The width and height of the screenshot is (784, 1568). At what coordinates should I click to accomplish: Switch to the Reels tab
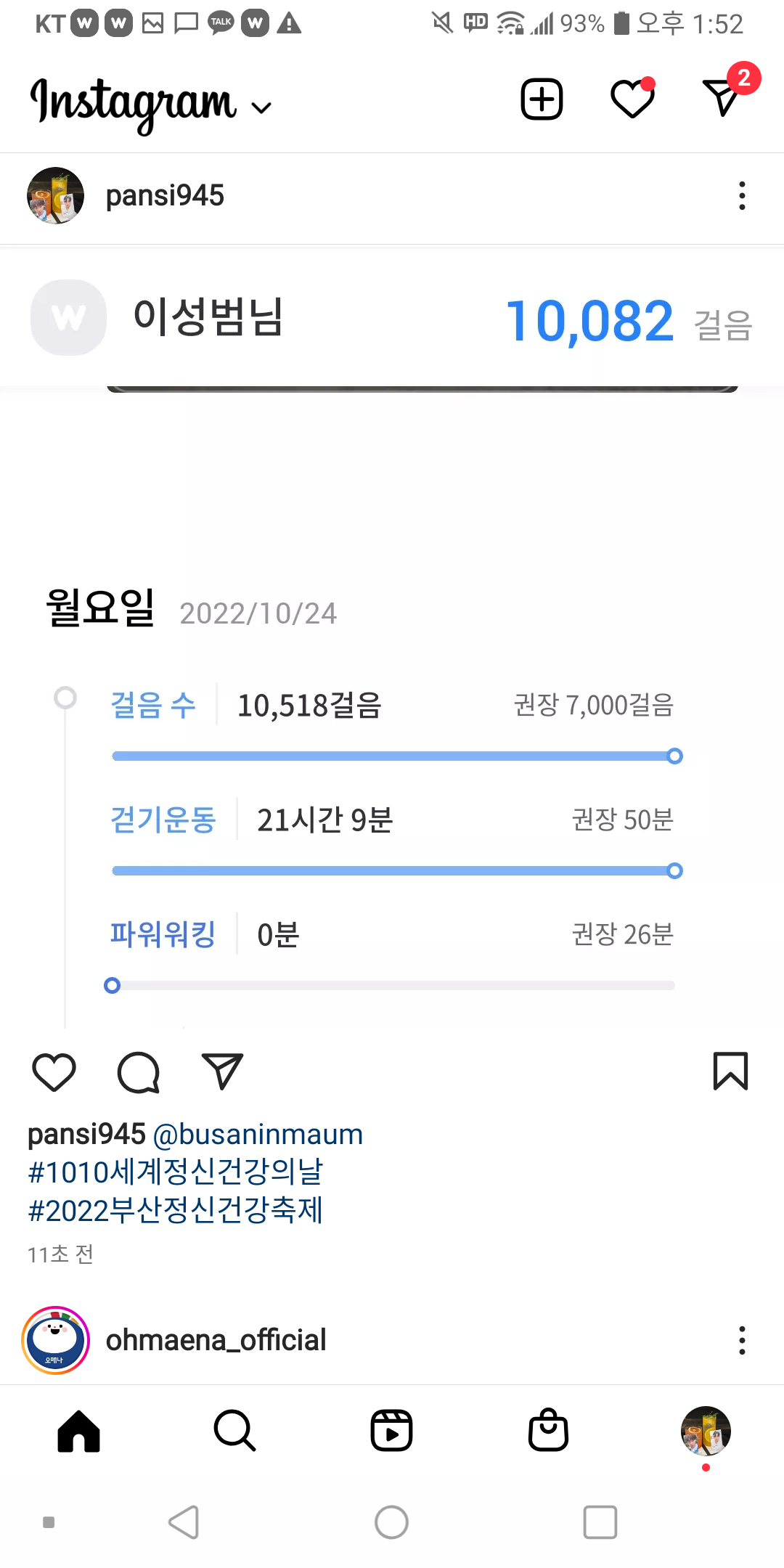pyautogui.click(x=391, y=1432)
